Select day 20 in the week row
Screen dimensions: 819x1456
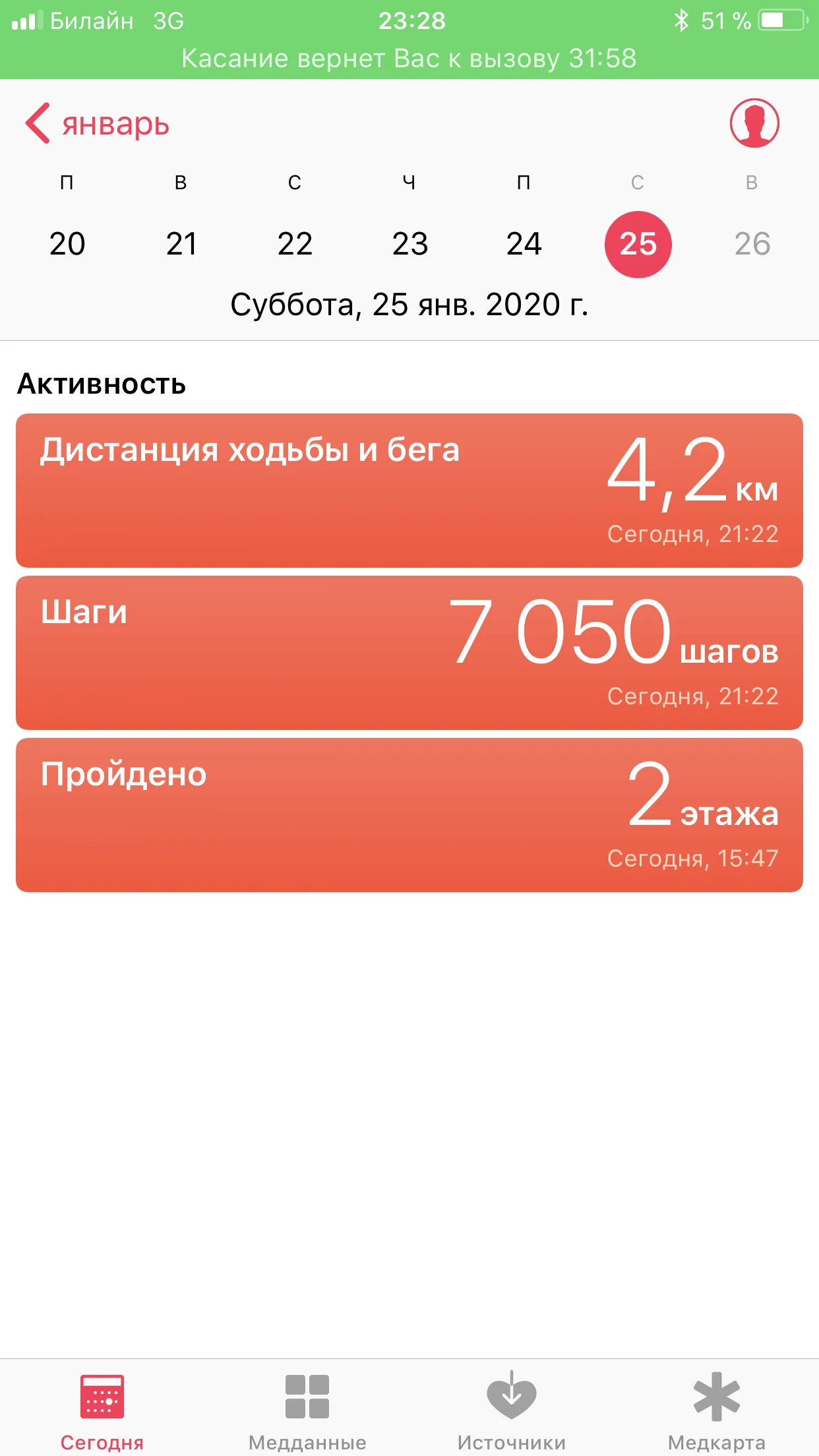(67, 244)
